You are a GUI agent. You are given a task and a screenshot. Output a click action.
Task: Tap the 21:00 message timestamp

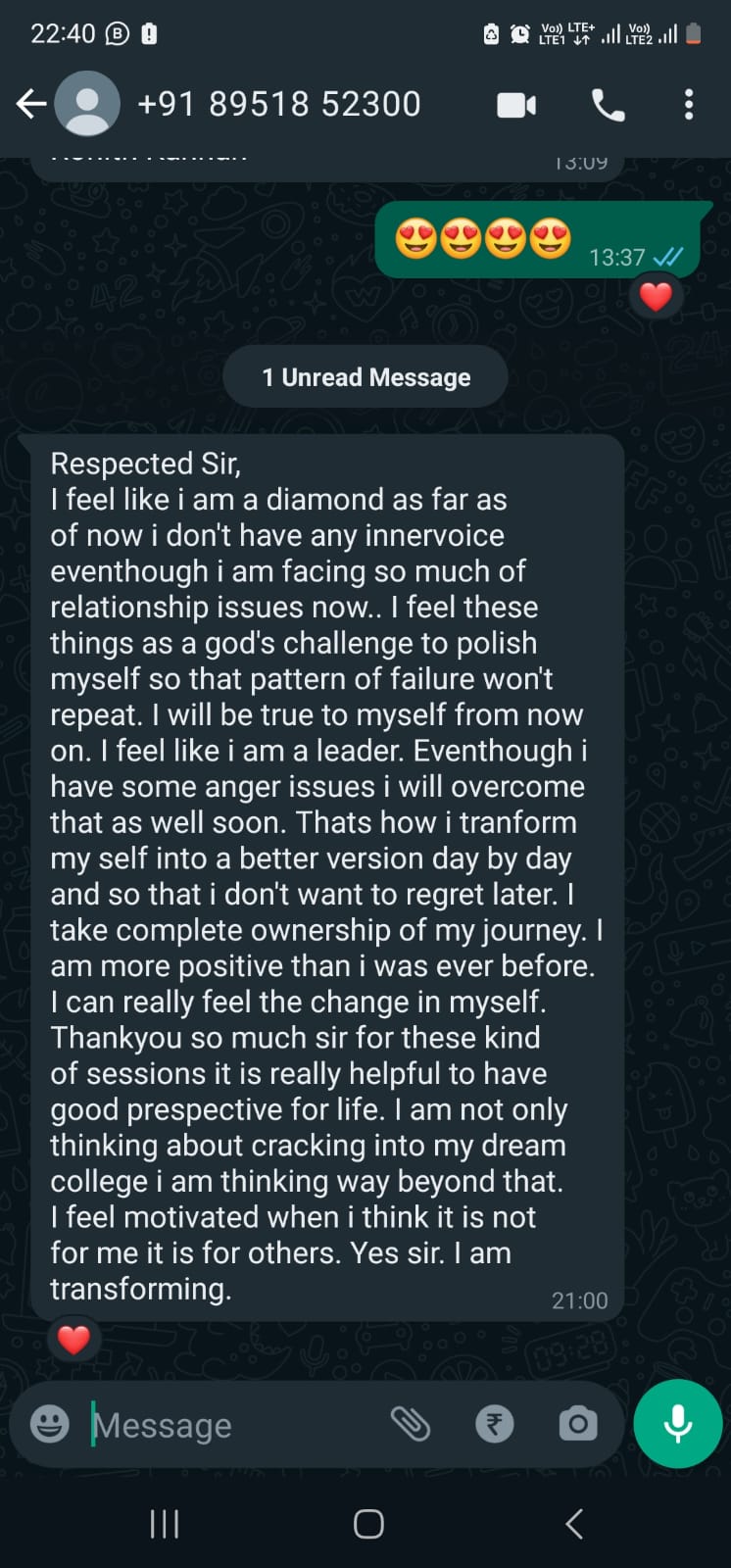579,1299
